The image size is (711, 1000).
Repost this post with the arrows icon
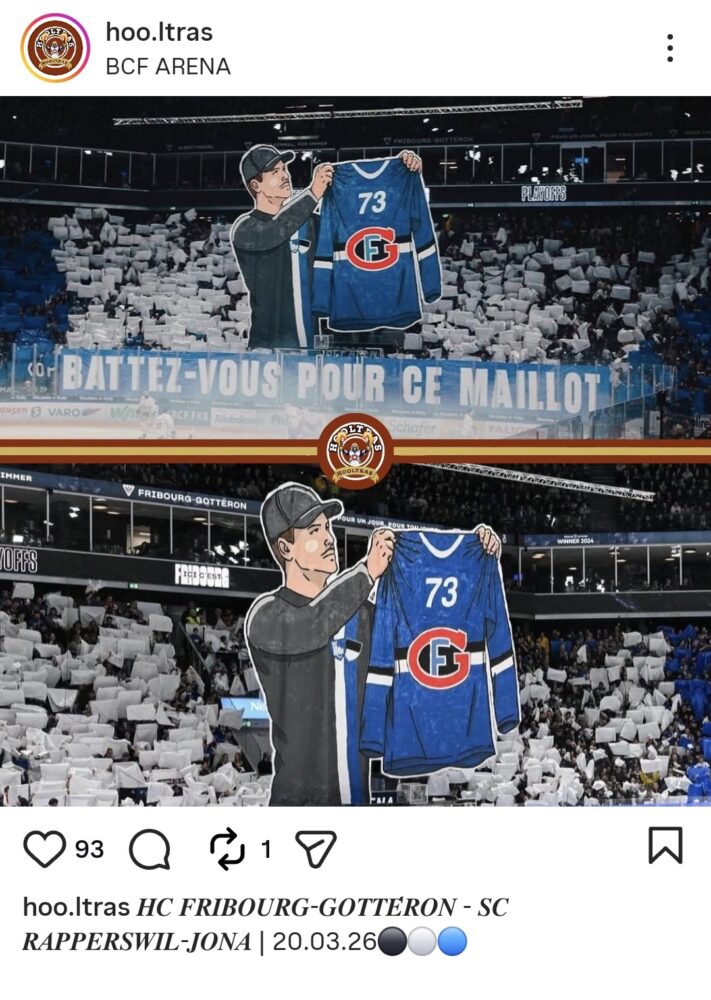[227, 849]
